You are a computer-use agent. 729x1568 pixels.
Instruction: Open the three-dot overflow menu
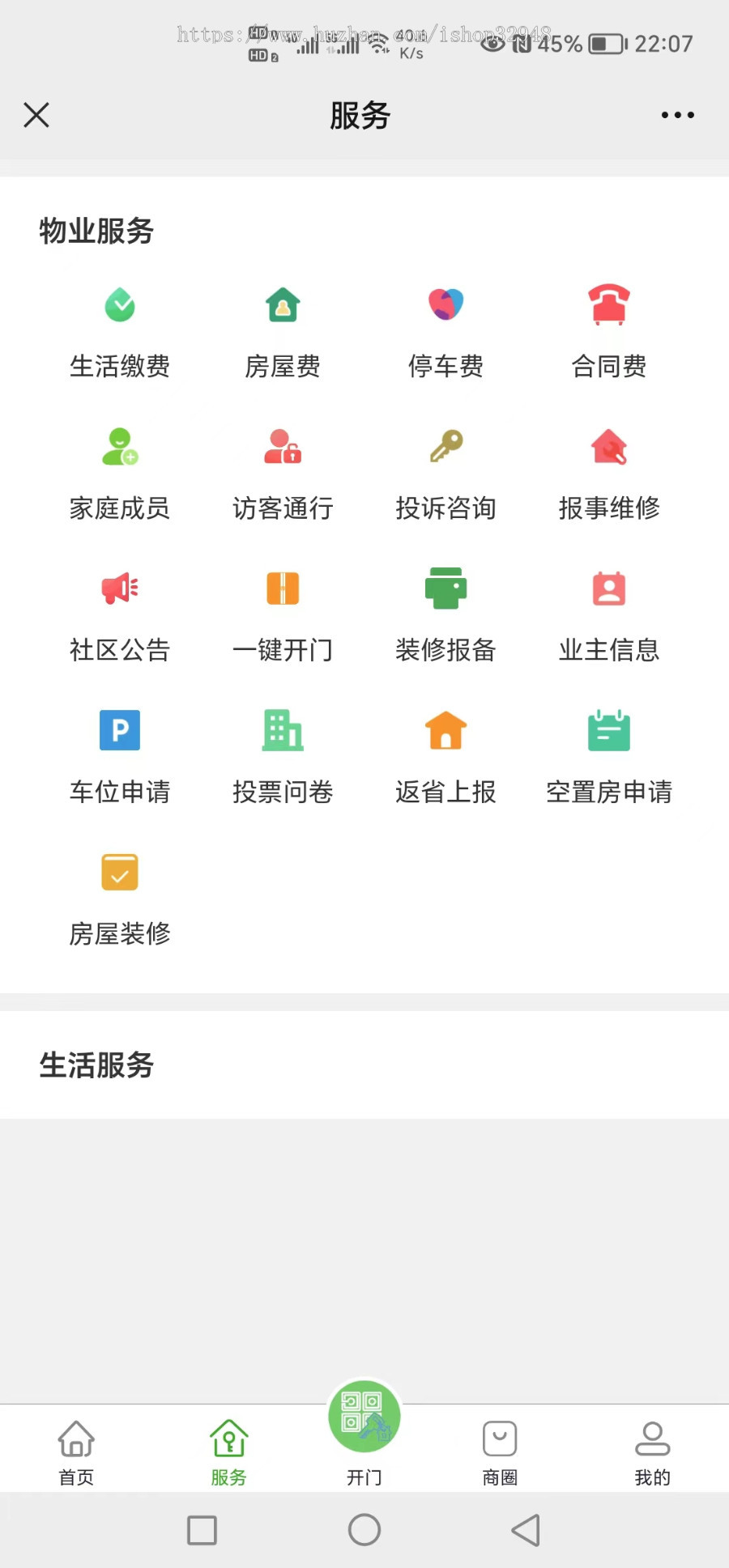coord(677,115)
